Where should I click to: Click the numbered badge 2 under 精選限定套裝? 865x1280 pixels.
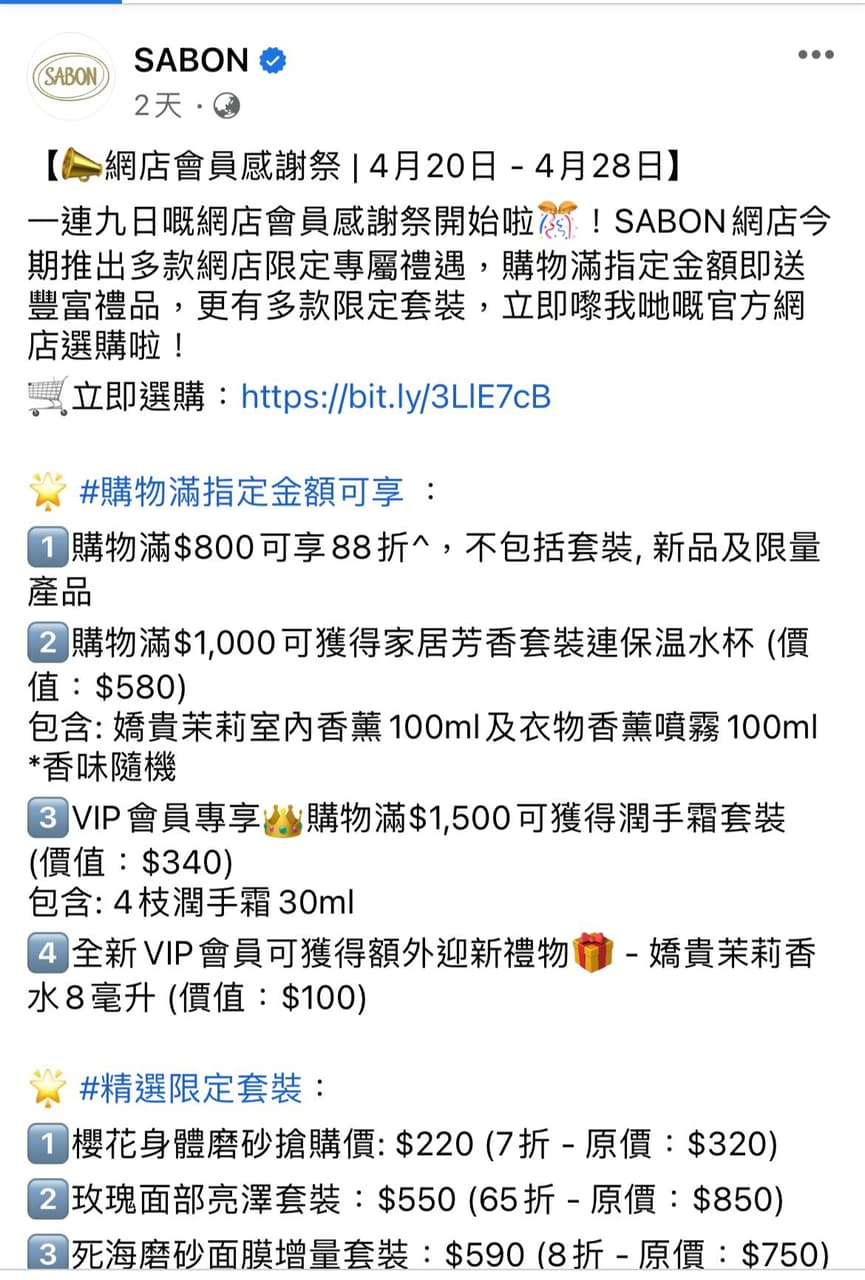(46, 1199)
